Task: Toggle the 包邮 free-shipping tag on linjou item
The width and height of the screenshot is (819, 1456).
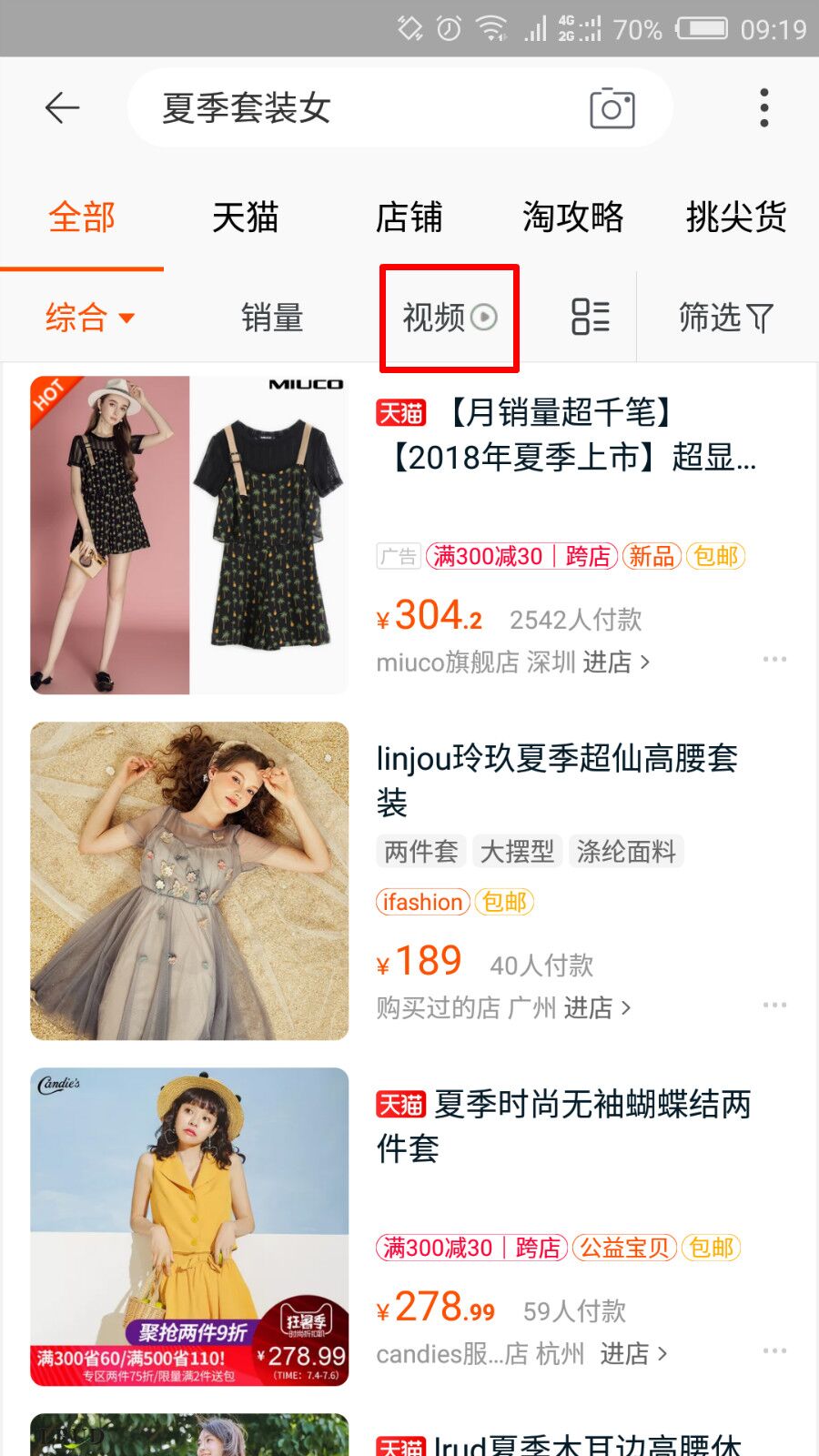Action: (503, 902)
